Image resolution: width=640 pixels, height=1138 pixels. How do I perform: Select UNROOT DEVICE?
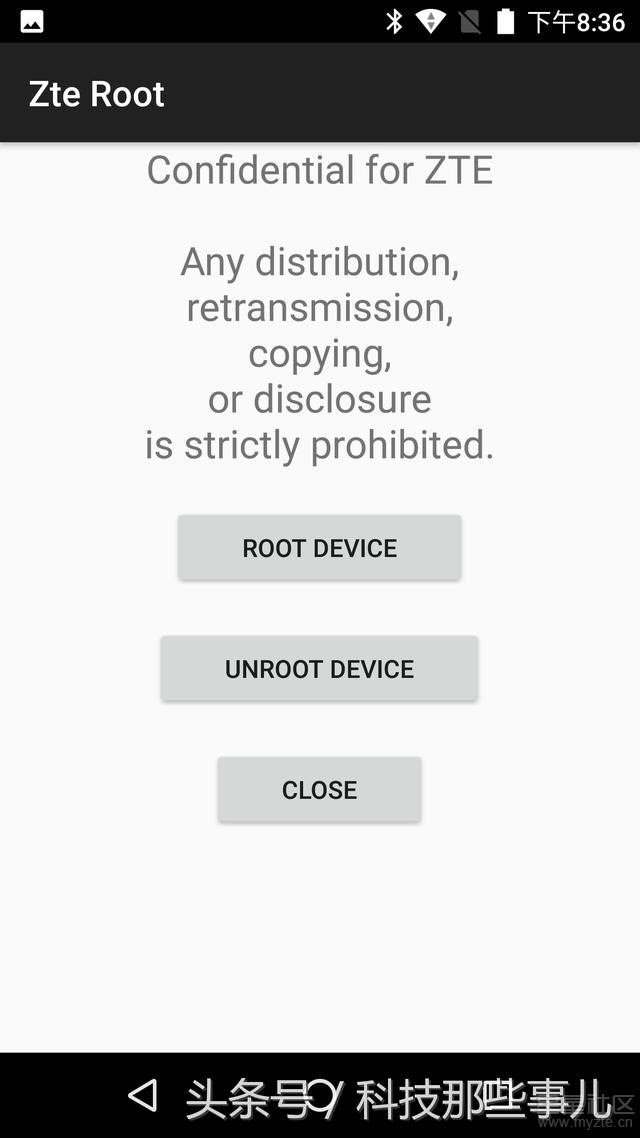[x=319, y=669]
